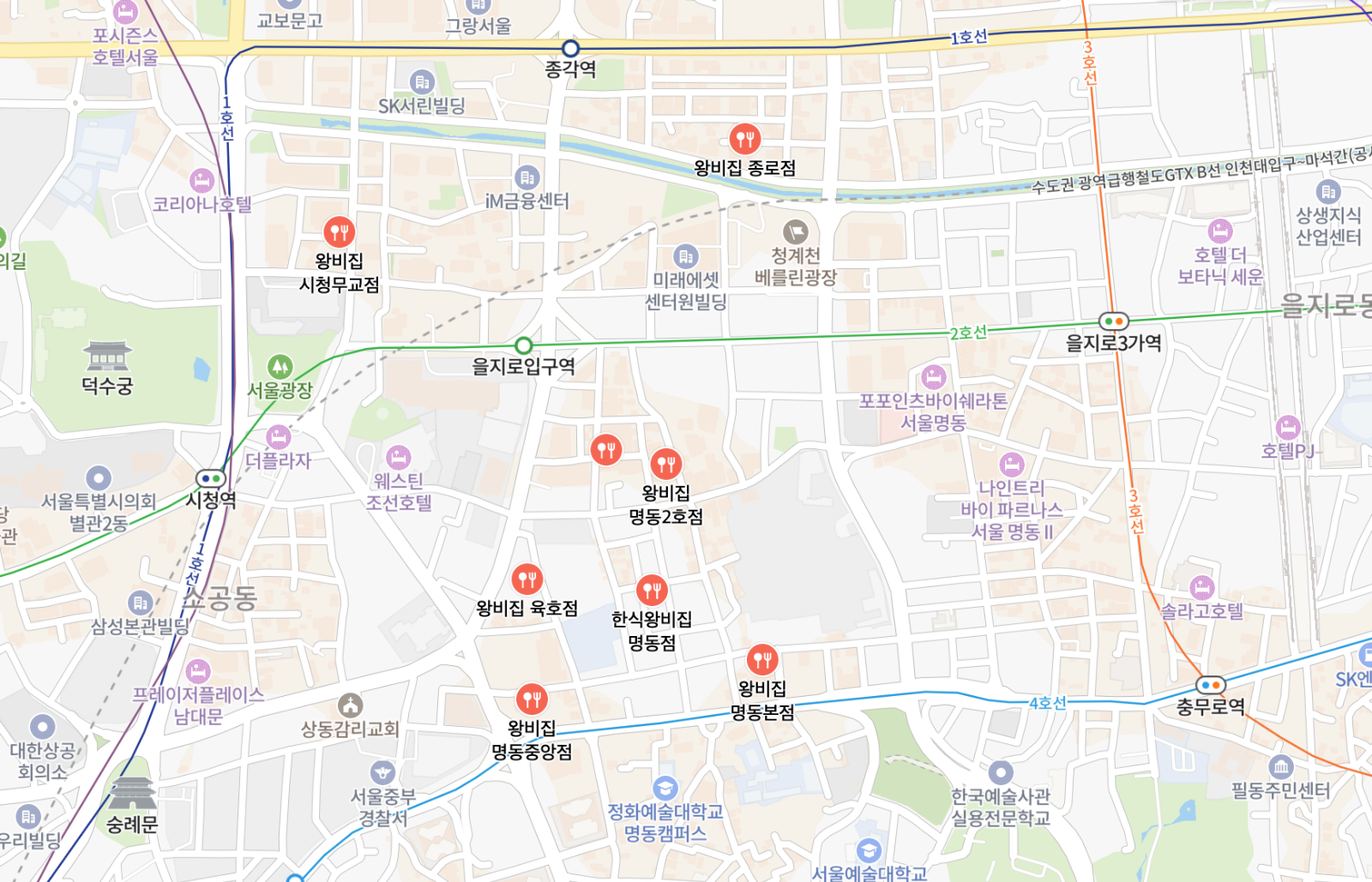Open the 왕비집 시청무교점 restaurant marker
The height and width of the screenshot is (882, 1372).
click(340, 232)
